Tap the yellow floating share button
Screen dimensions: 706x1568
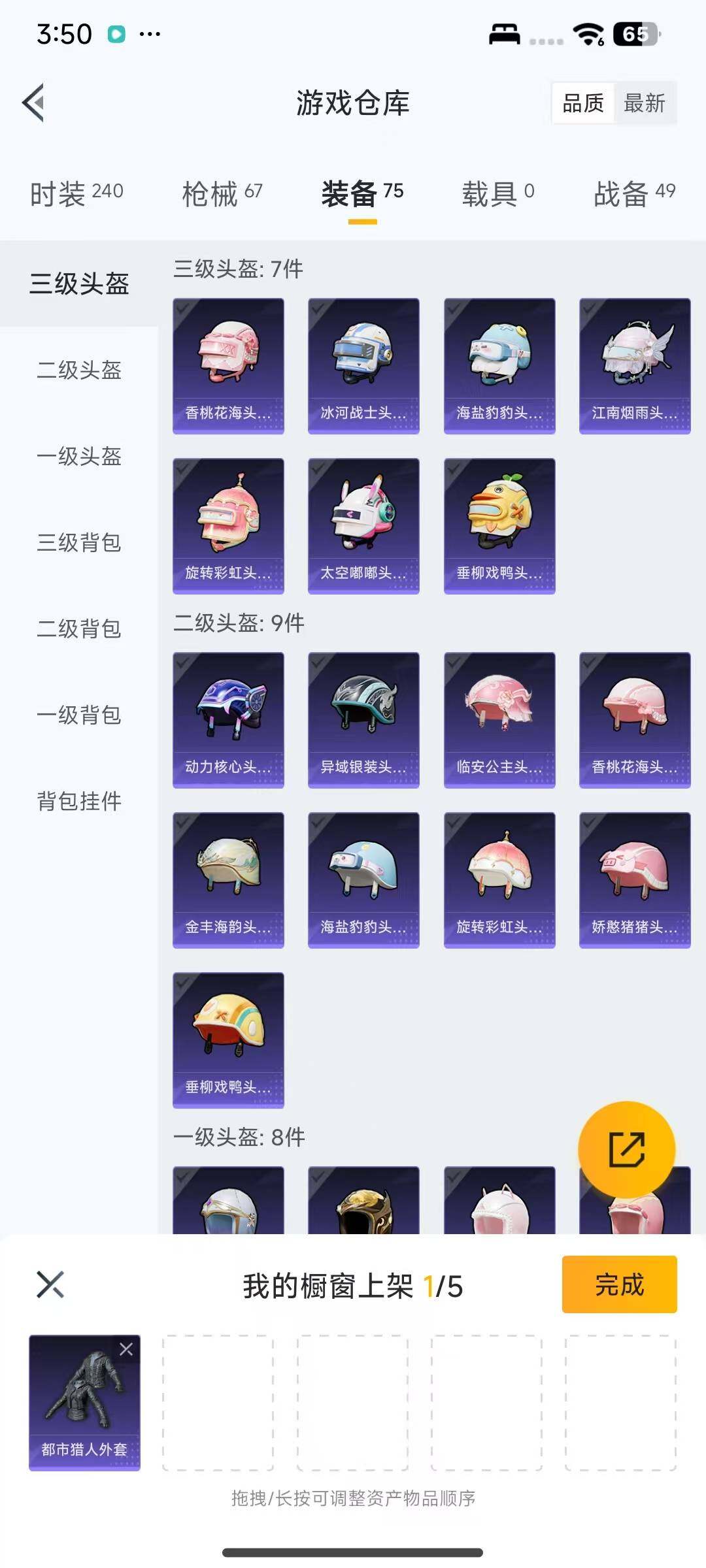(x=626, y=1150)
